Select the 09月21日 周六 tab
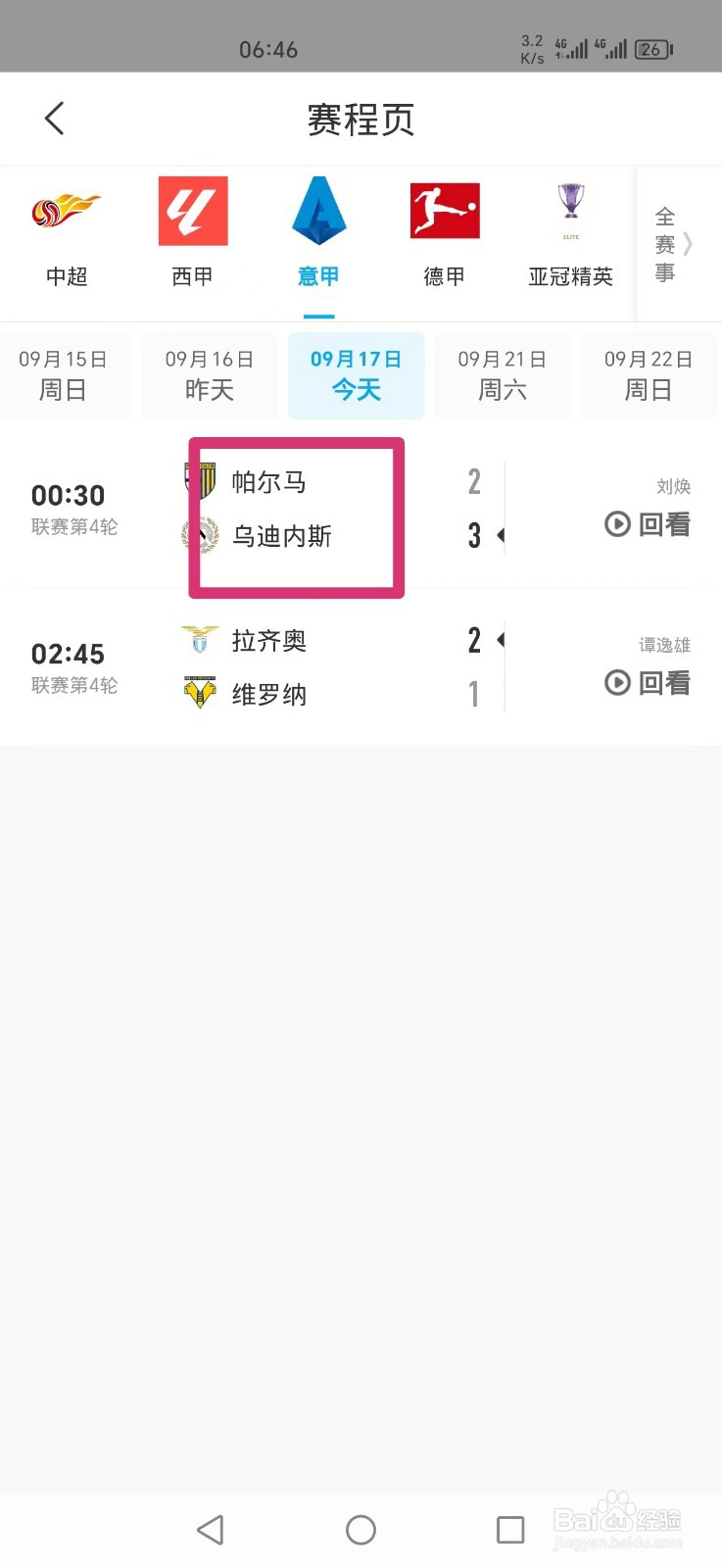The width and height of the screenshot is (722, 1568). (503, 374)
